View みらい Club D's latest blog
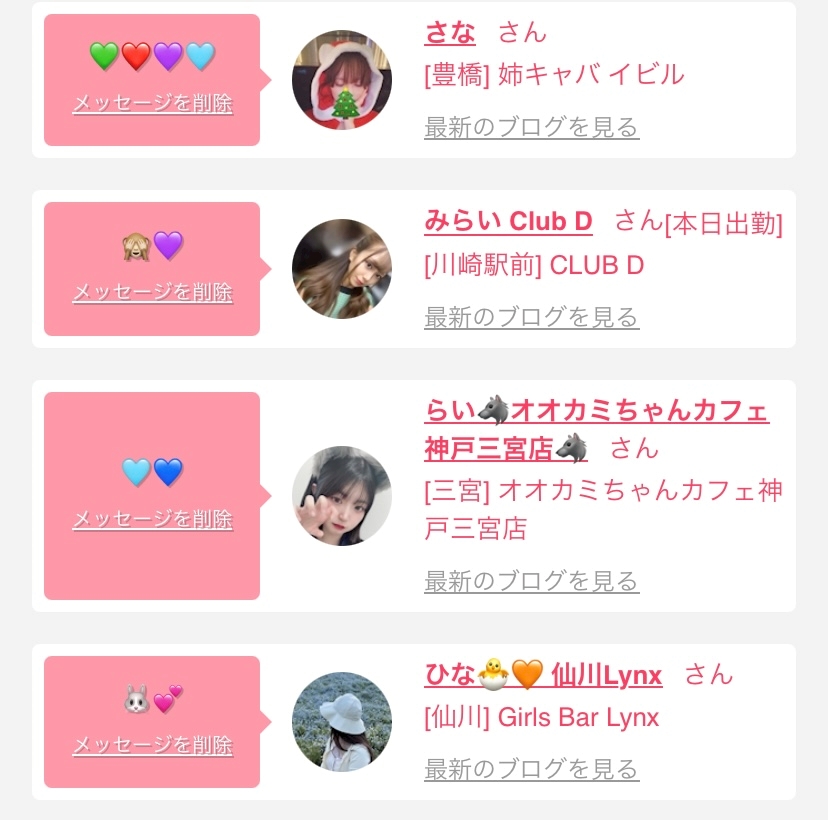828x820 pixels. pos(531,317)
